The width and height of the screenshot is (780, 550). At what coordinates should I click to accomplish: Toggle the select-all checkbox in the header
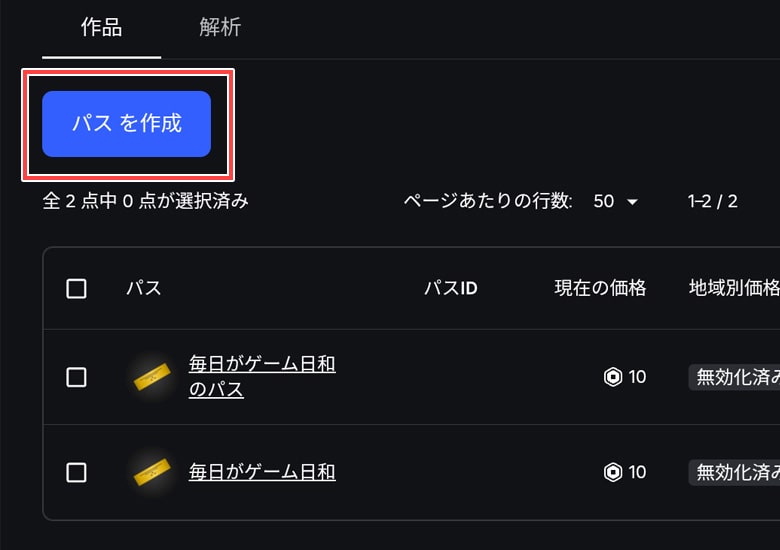click(76, 289)
